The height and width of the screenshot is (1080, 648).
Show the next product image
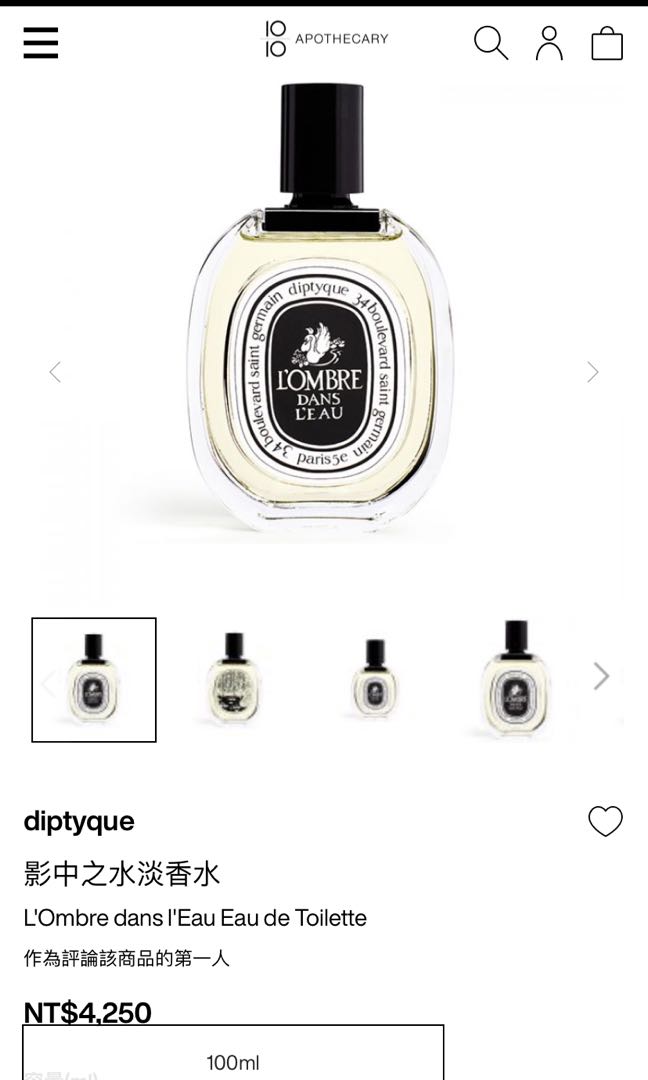[x=593, y=372]
